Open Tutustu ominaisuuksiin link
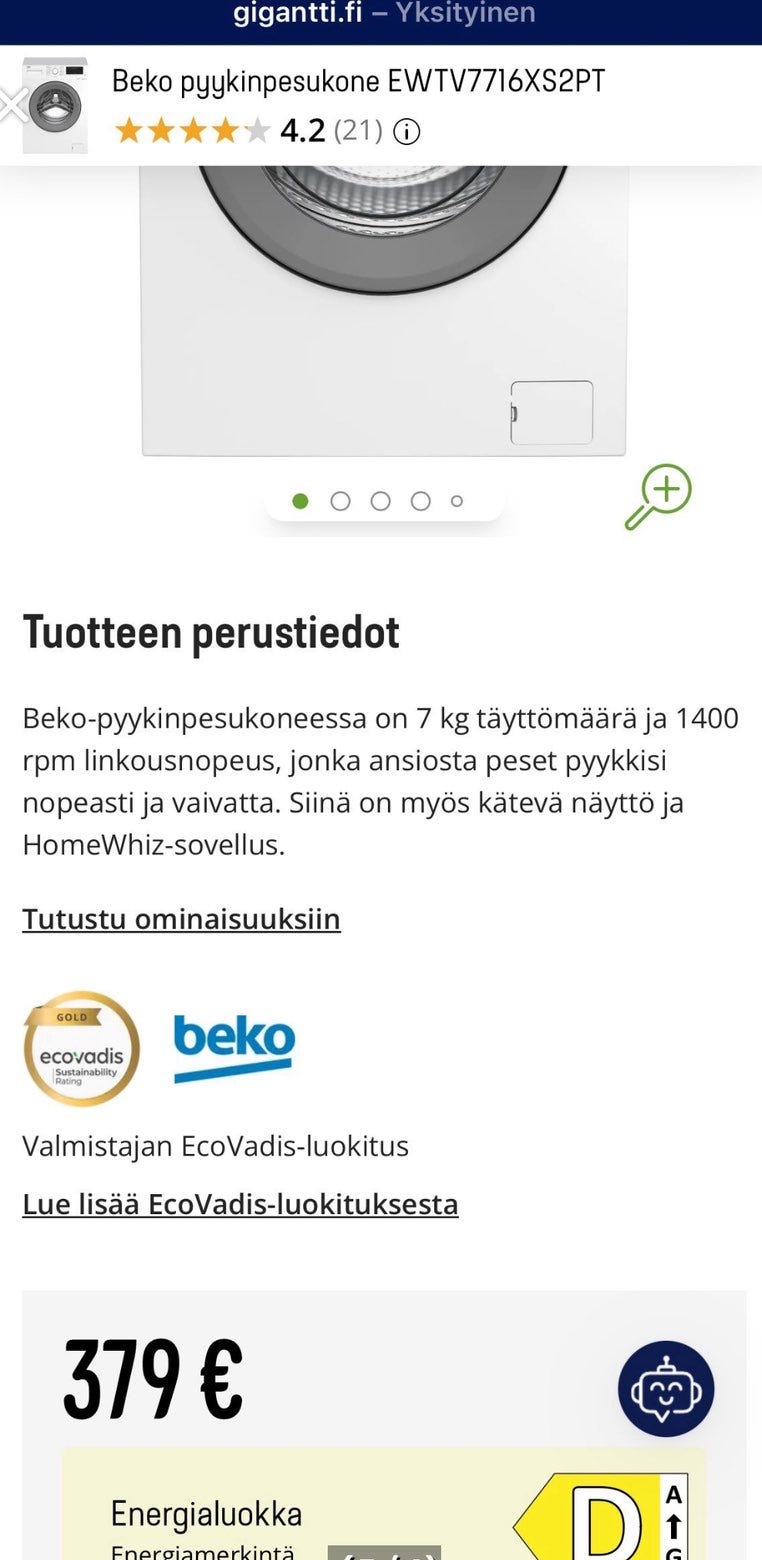The height and width of the screenshot is (1560, 762). (181, 918)
